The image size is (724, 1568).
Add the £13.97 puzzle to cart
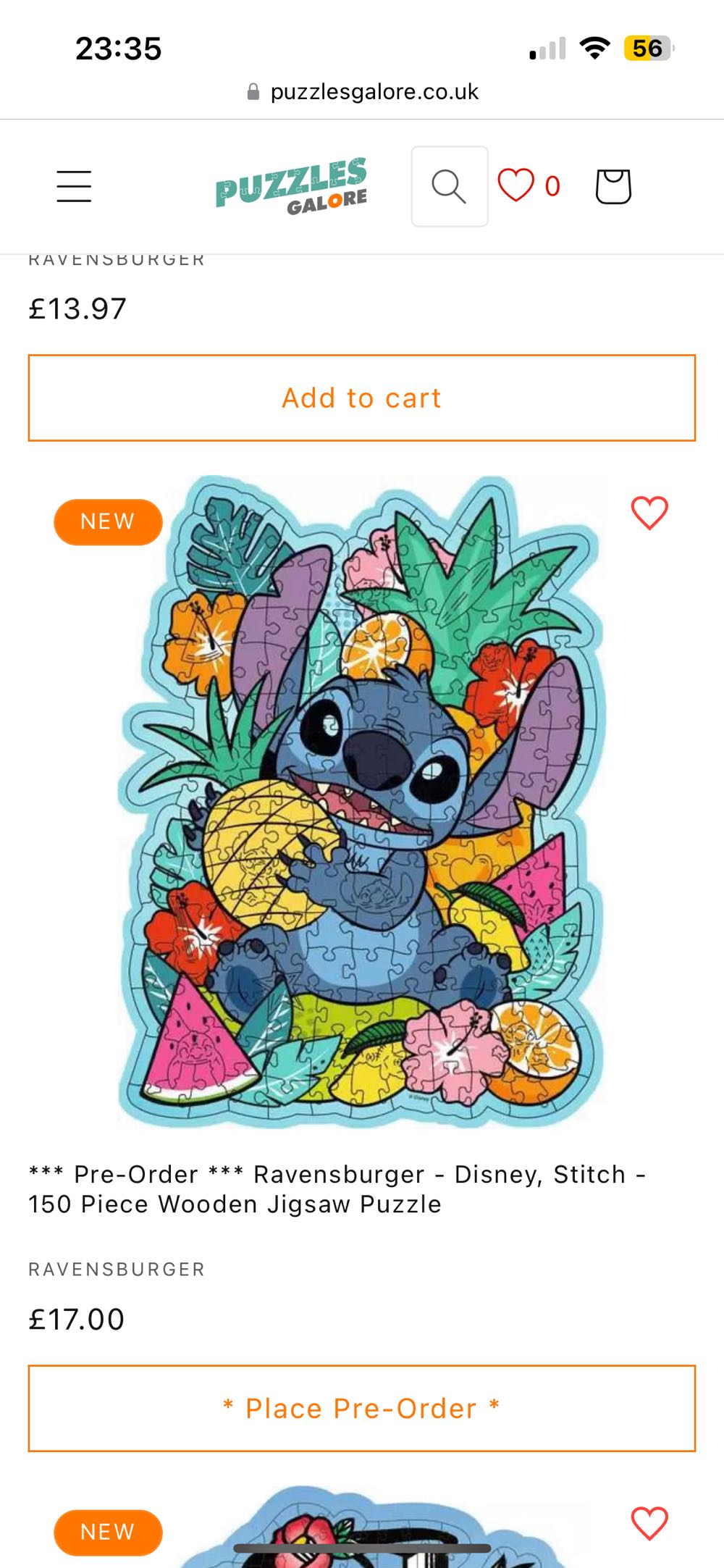pyautogui.click(x=362, y=398)
